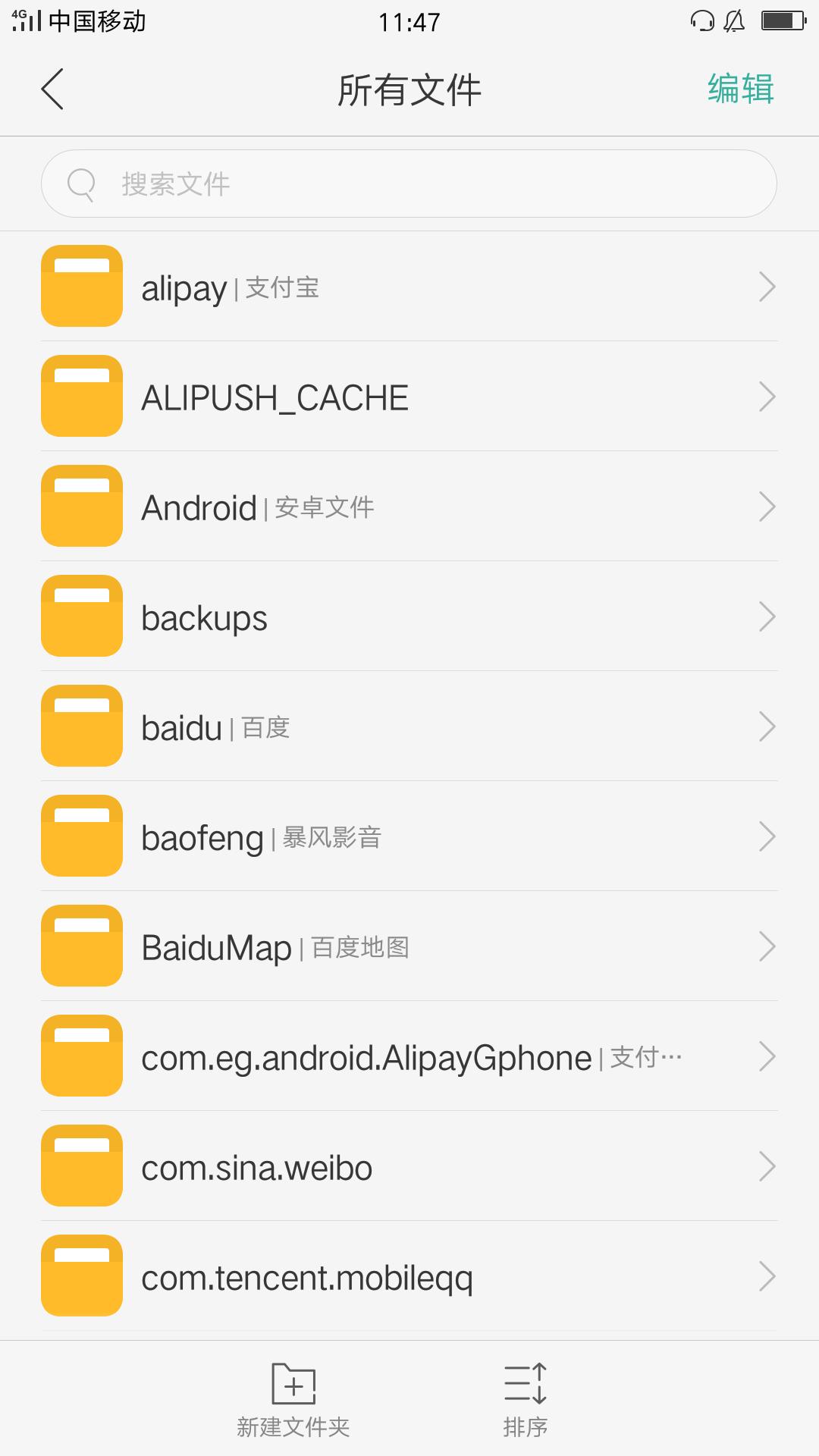819x1456 pixels.
Task: Open the baidu folder icon
Action: pyautogui.click(x=81, y=726)
